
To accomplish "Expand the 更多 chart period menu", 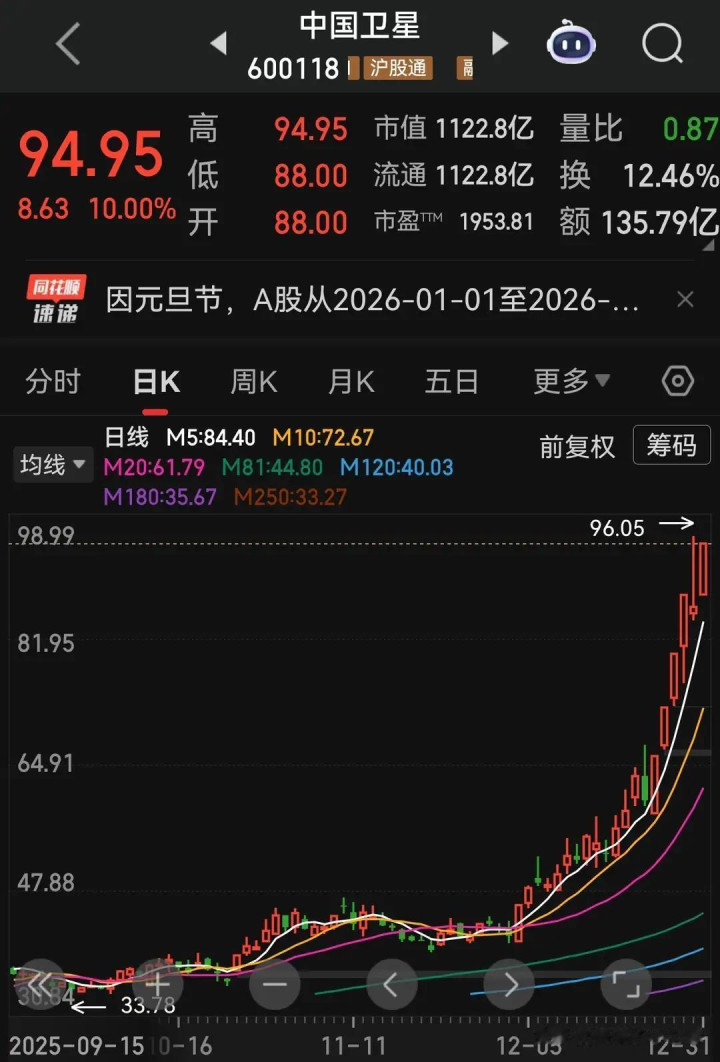I will coord(571,381).
